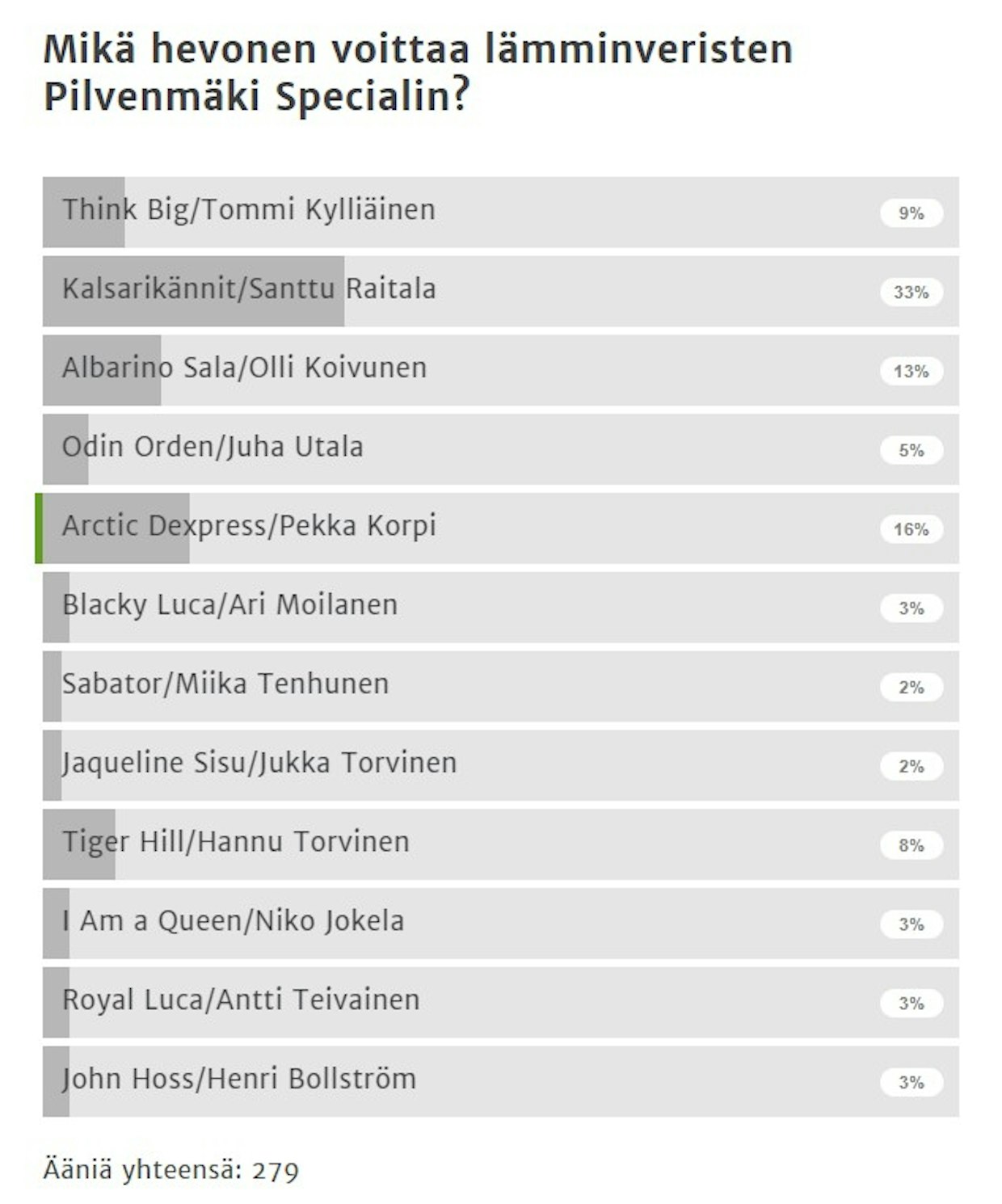Vote for Blacky Luca/Ari Moilanen
Image resolution: width=1002 pixels, height=1204 pixels.
(x=500, y=608)
